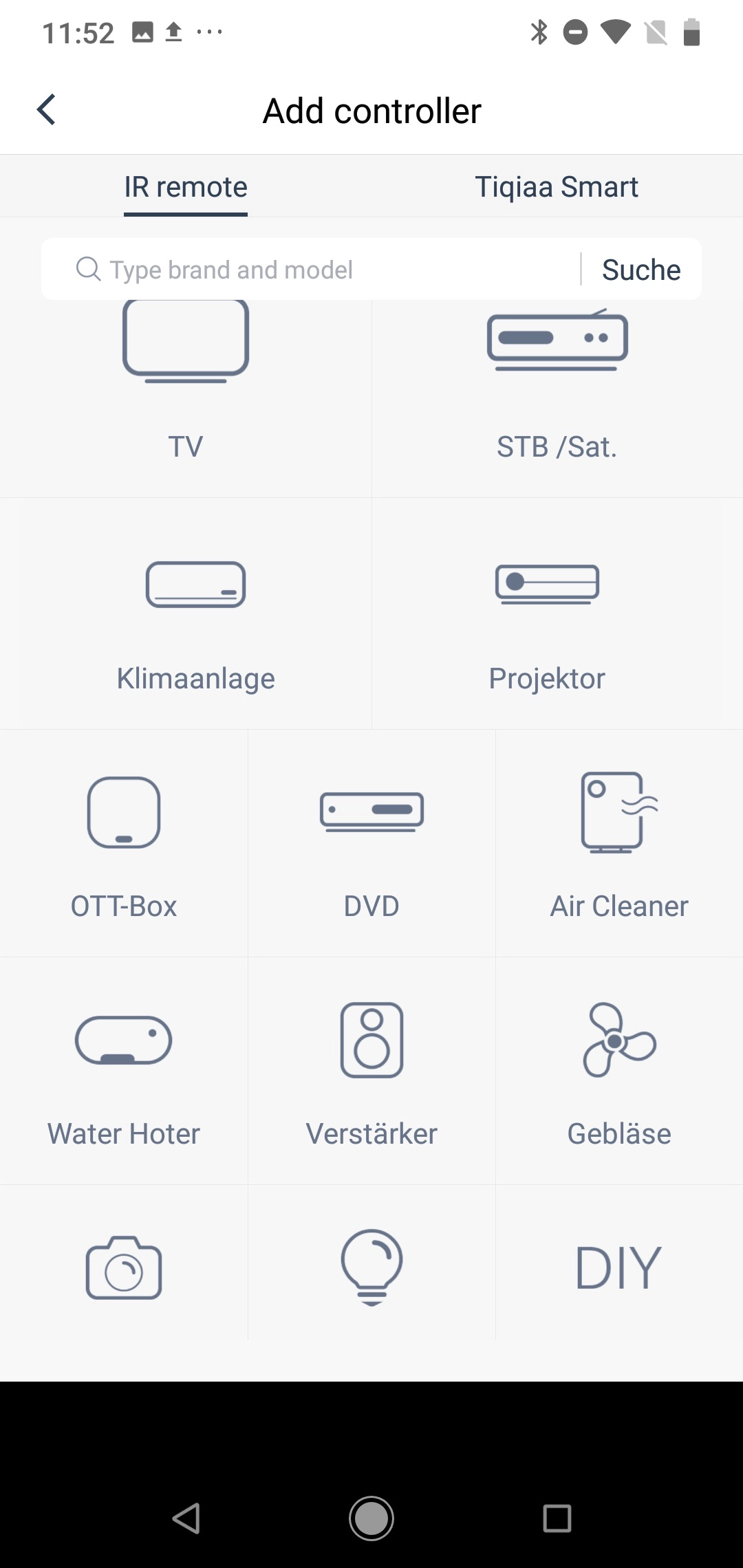Select the IR remote tab

click(x=186, y=186)
